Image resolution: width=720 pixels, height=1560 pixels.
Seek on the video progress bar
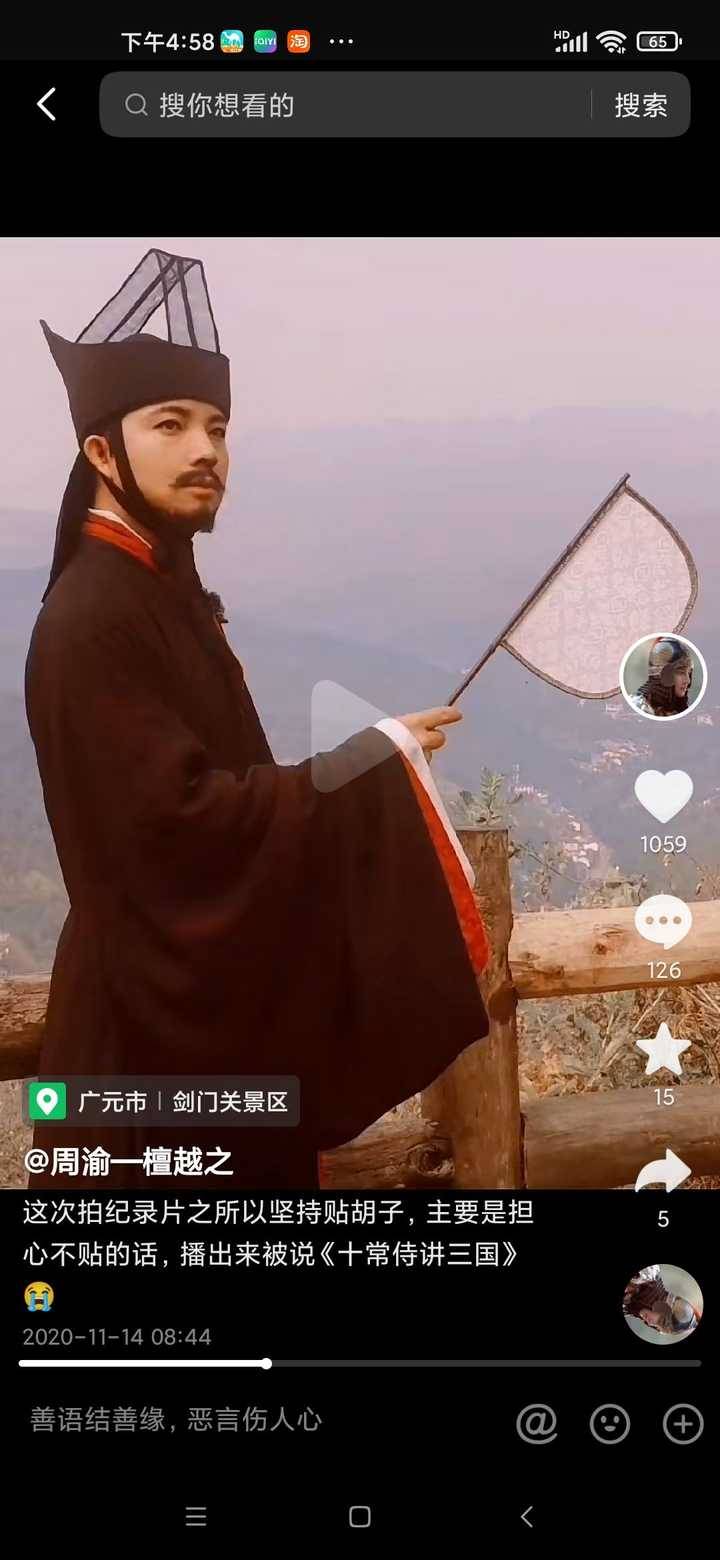pyautogui.click(x=360, y=1363)
